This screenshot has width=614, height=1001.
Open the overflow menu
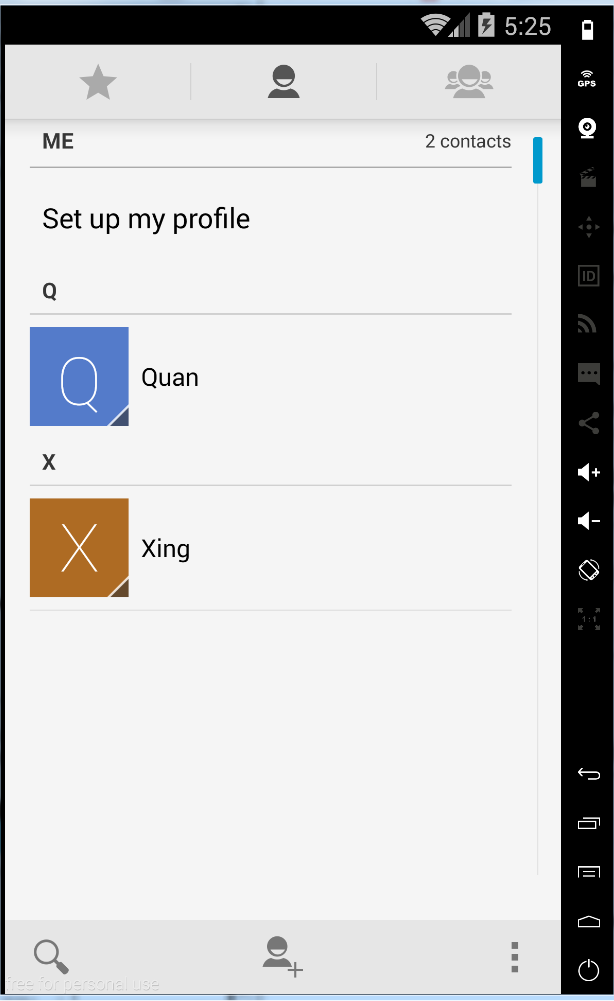(514, 956)
